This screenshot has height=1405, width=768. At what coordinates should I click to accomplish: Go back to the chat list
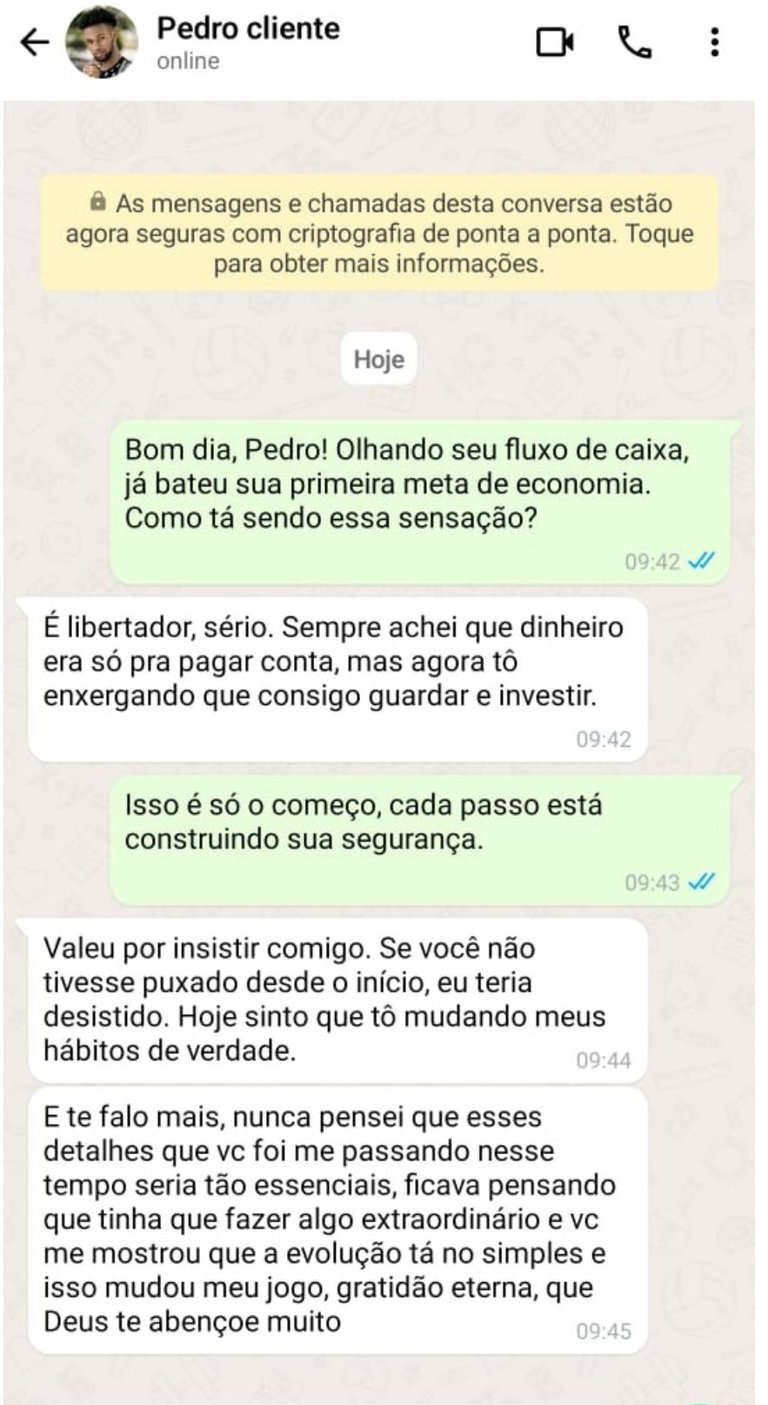[34, 43]
